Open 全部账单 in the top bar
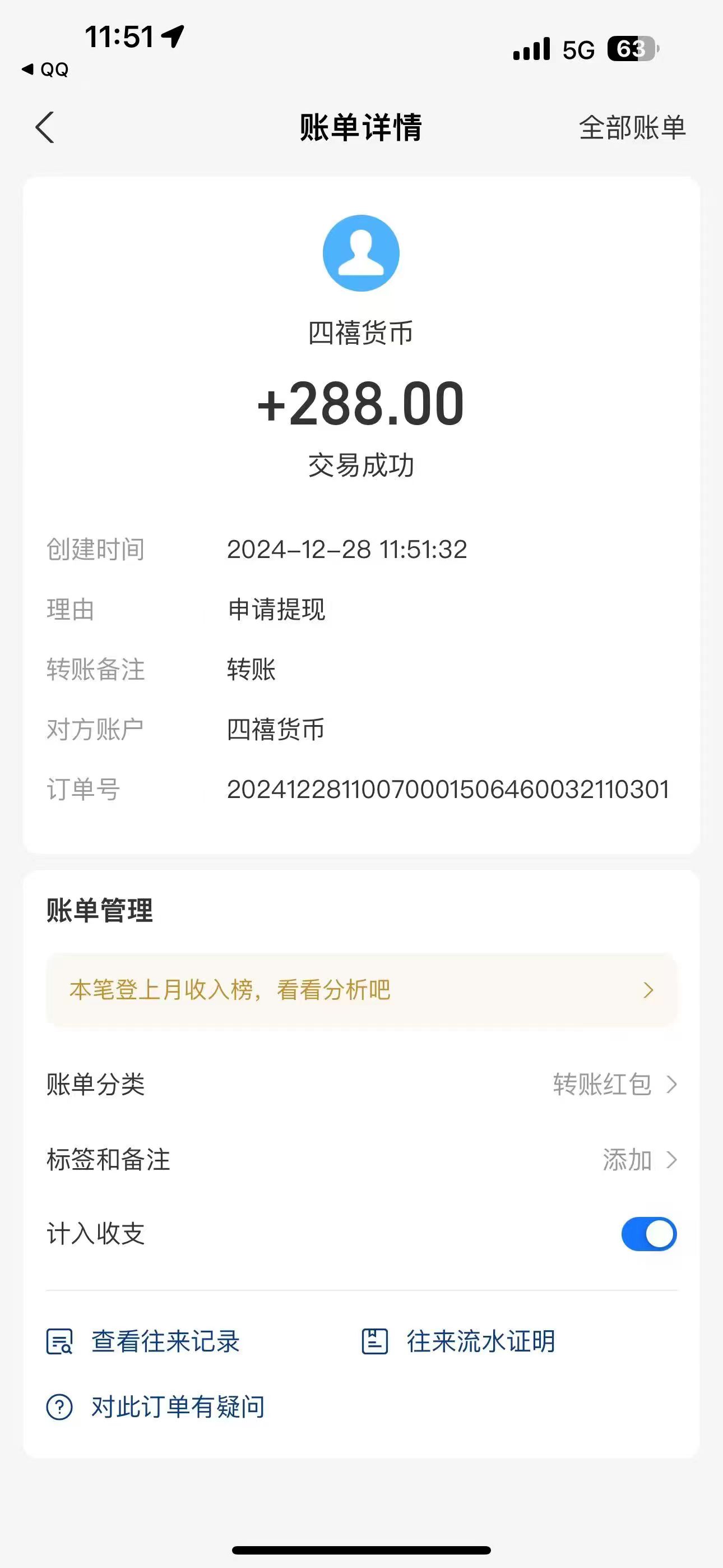The image size is (723, 1568). [x=632, y=128]
